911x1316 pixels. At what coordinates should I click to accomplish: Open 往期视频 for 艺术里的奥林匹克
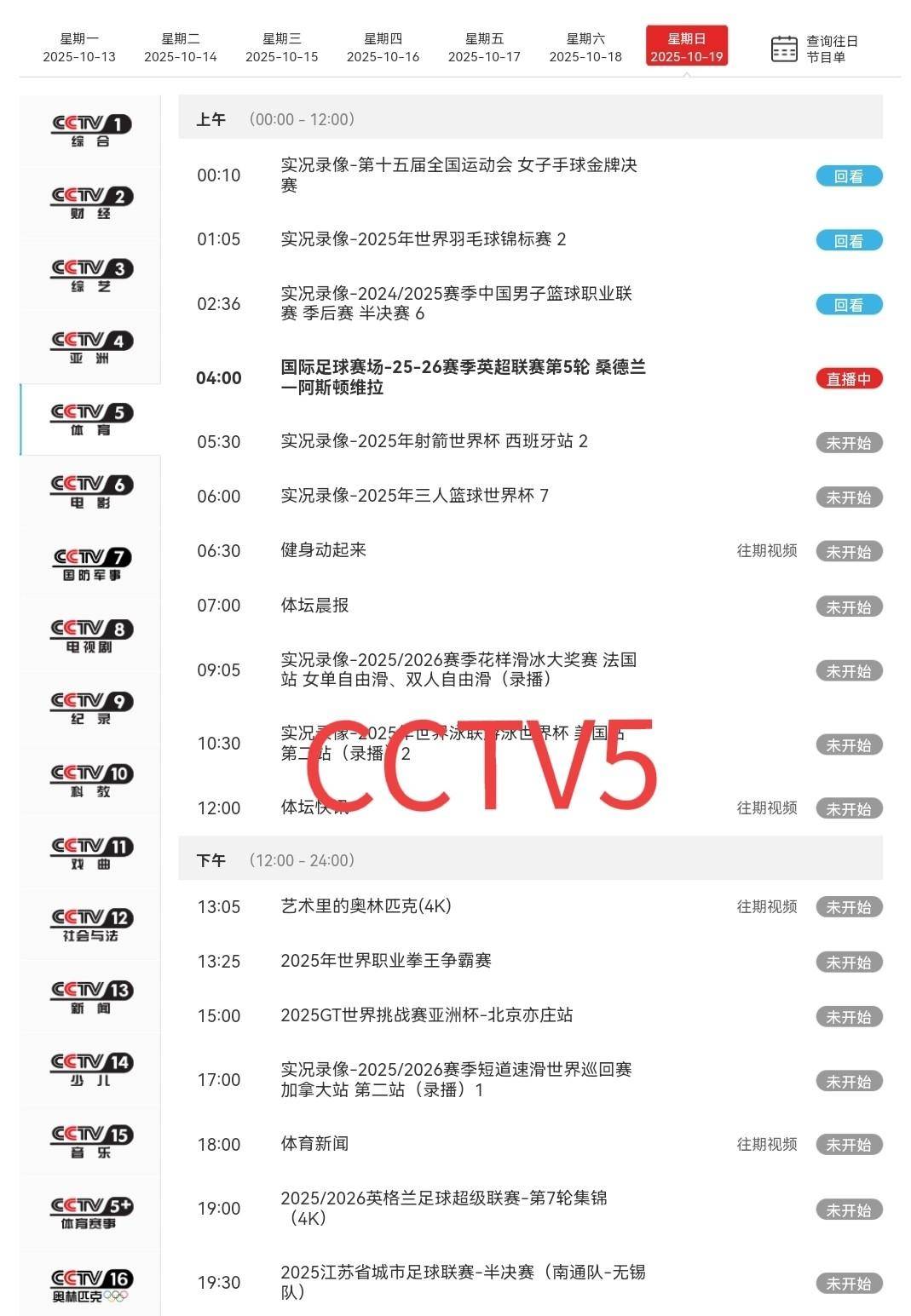pos(767,907)
